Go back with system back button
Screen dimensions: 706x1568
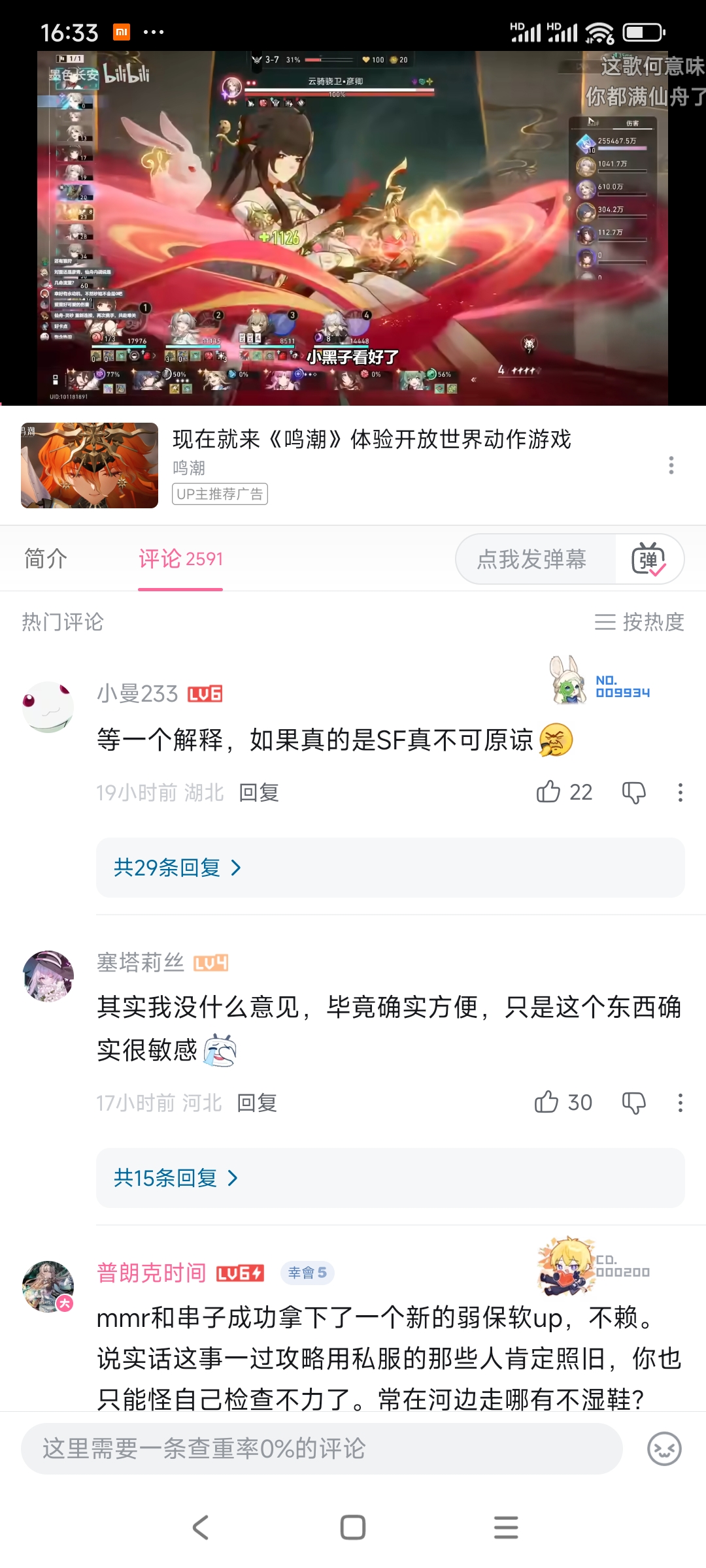click(201, 1527)
